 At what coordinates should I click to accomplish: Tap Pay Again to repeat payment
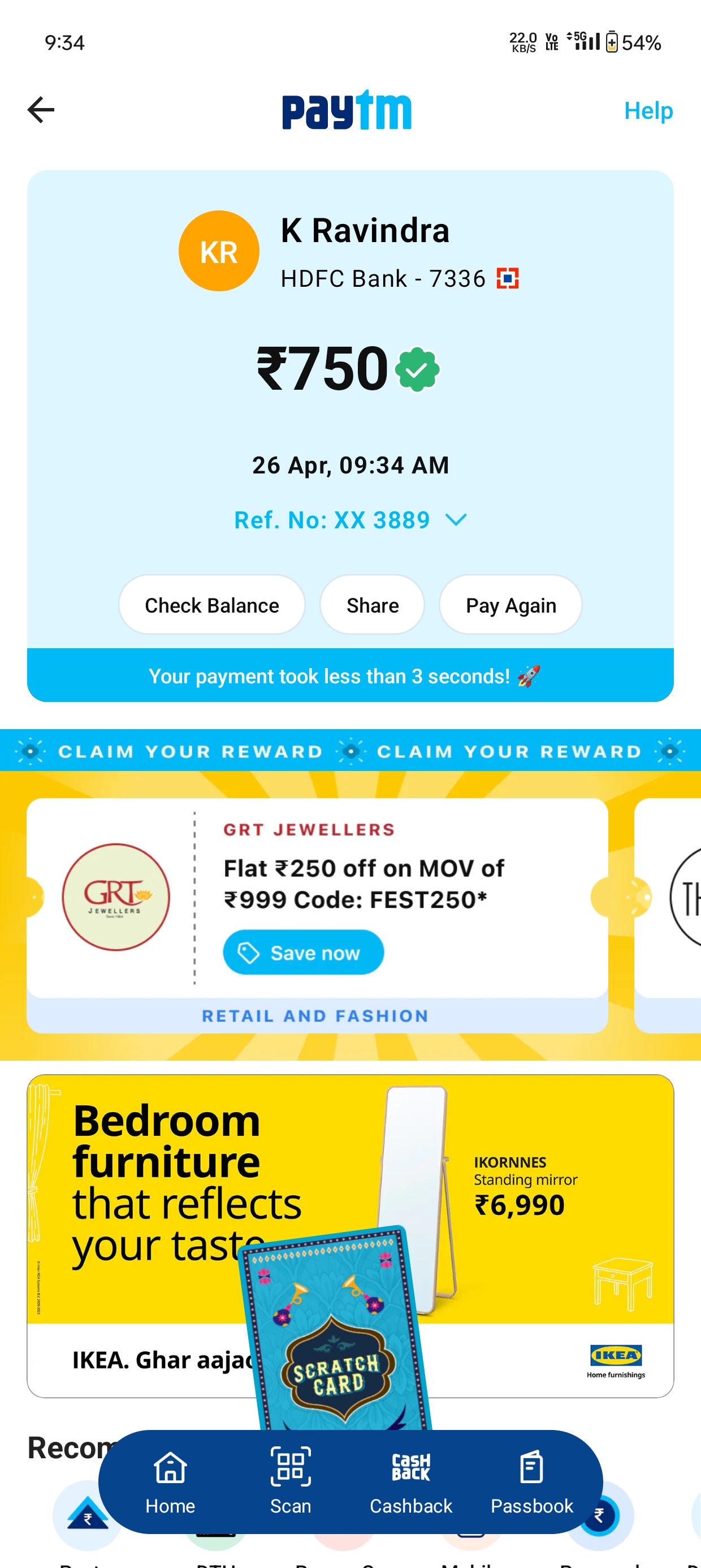(x=510, y=605)
